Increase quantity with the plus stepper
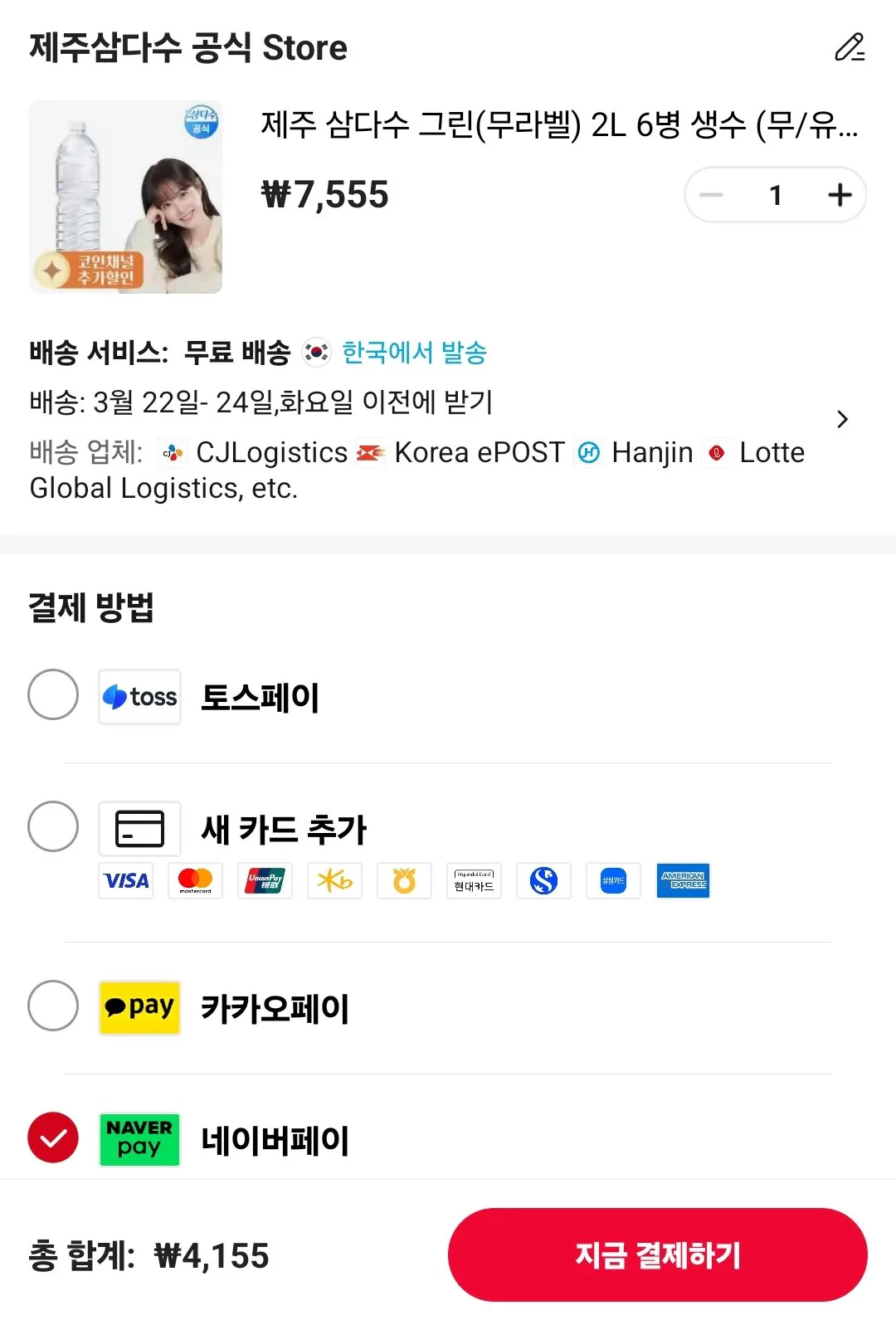Screen dimensions: 896x1325 [x=840, y=195]
